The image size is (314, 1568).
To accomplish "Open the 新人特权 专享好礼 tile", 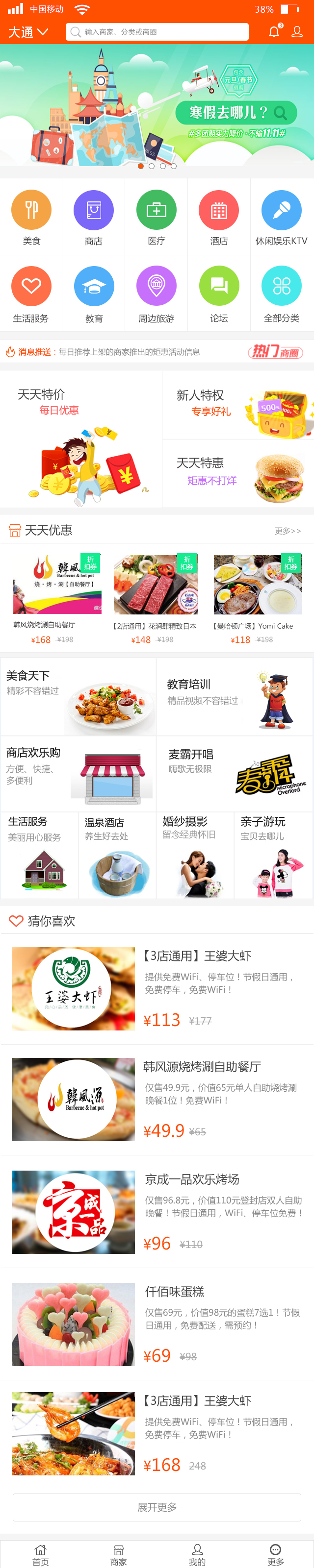I will pyautogui.click(x=238, y=404).
